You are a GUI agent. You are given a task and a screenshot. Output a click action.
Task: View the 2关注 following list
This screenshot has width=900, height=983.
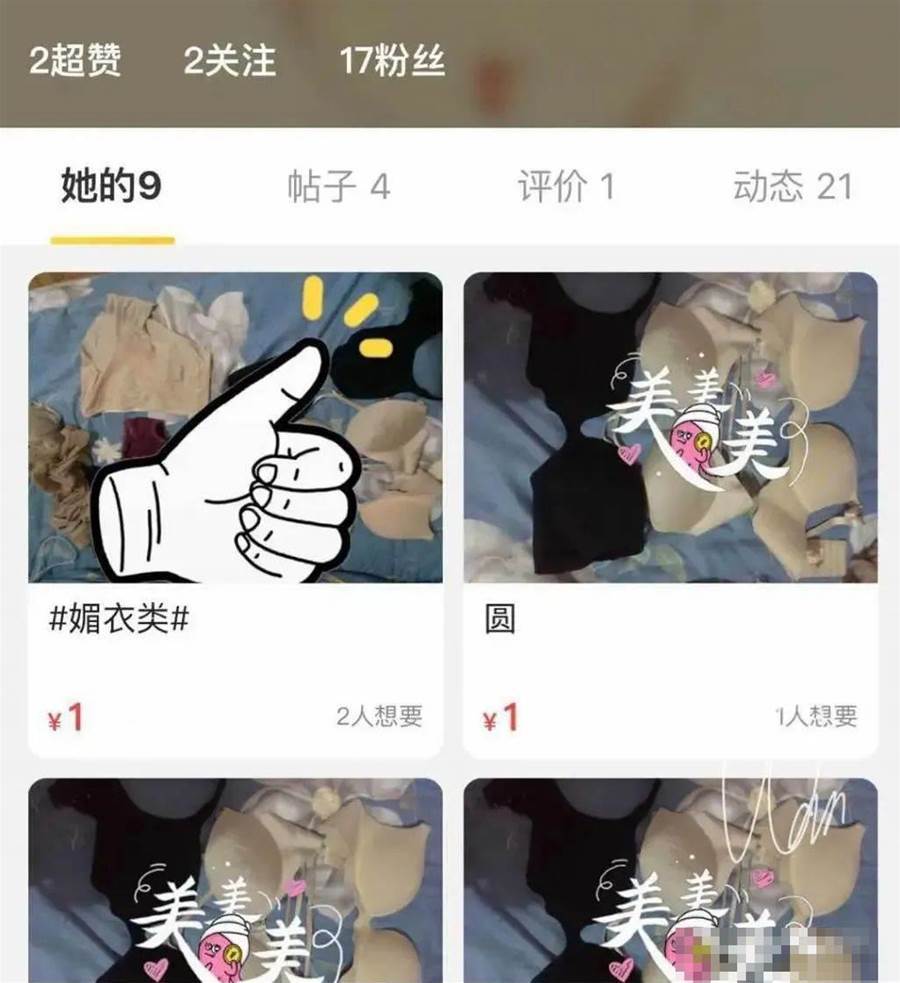point(230,62)
